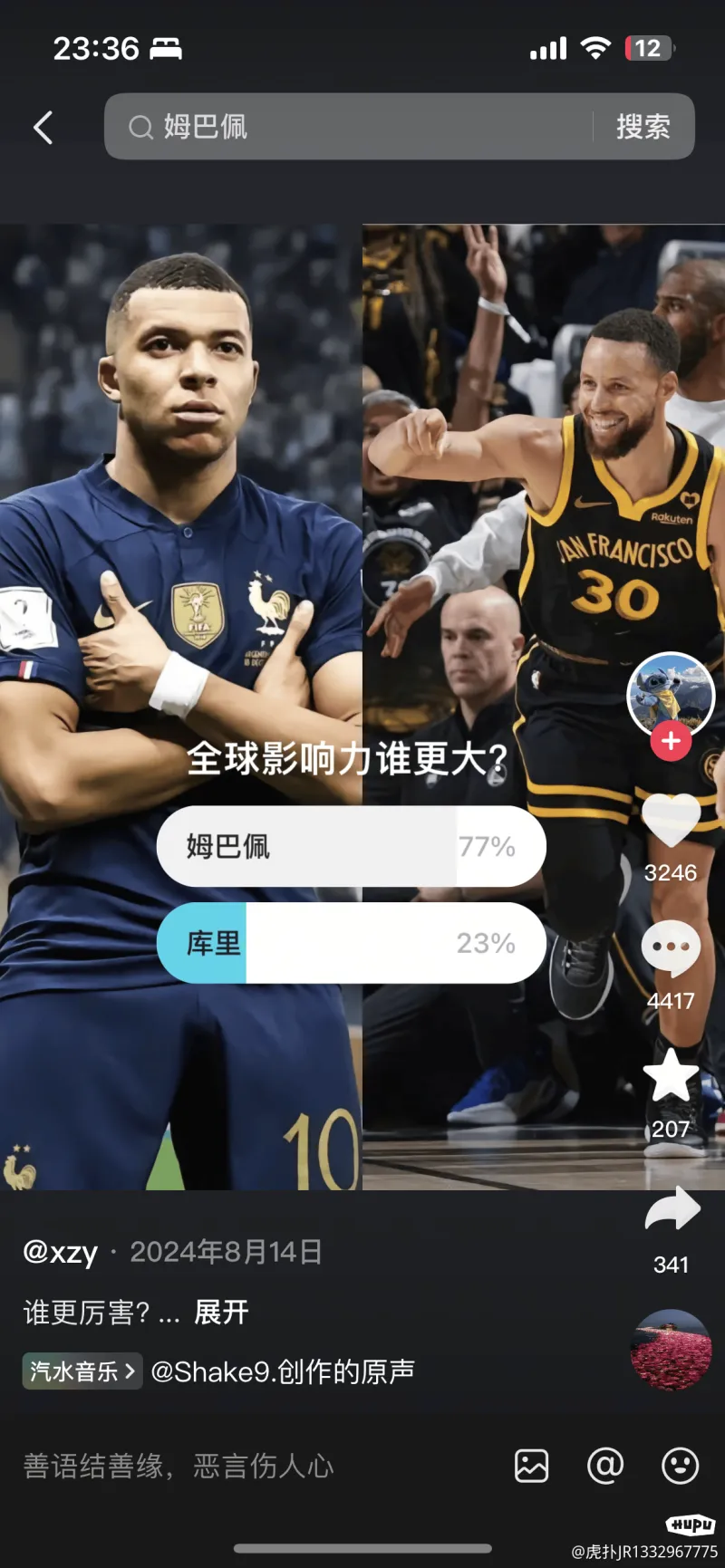
Task: Open the @Shake9.创作的原声 sound link
Action: [285, 1371]
